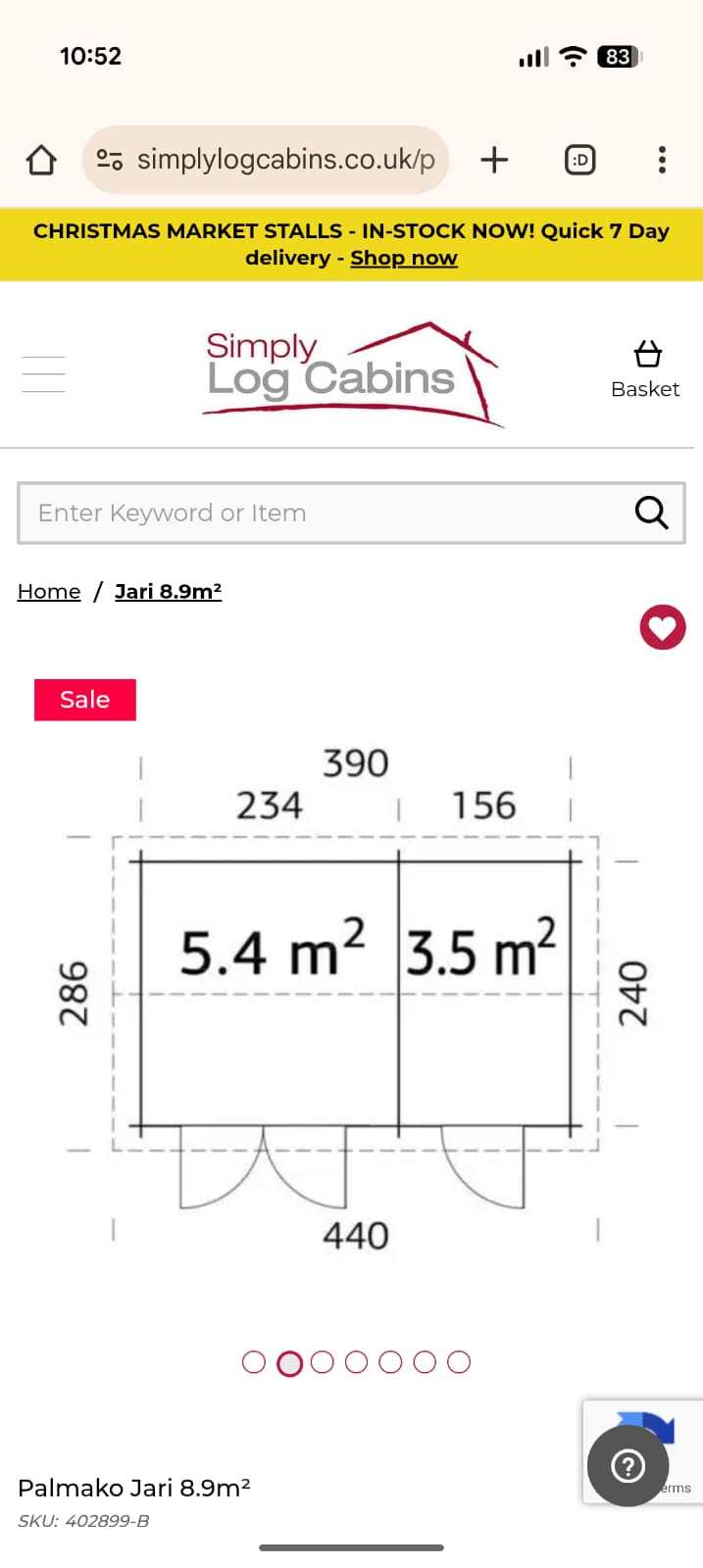Focus the Enter Keyword or Item field
This screenshot has height=1568, width=703.
tap(324, 513)
